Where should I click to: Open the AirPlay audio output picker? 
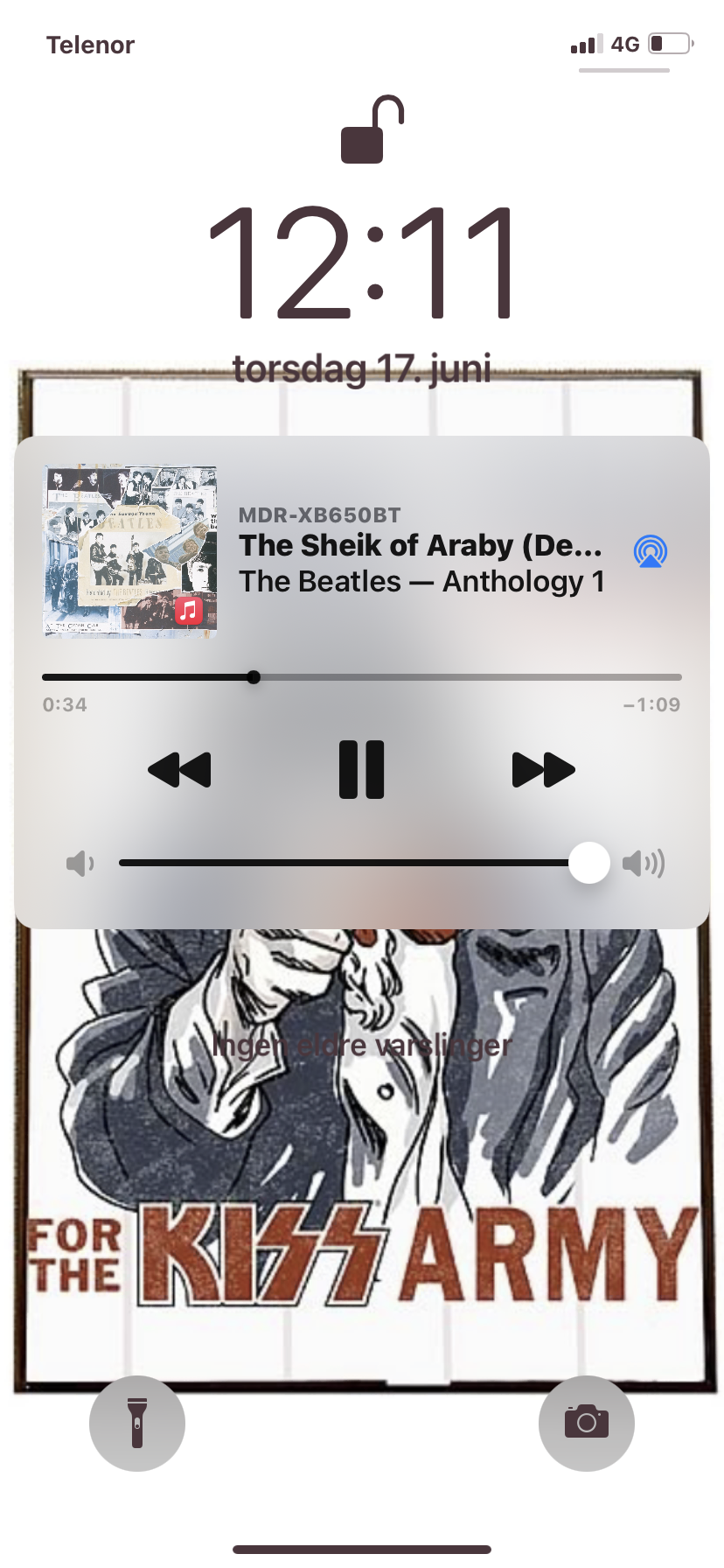click(x=651, y=551)
